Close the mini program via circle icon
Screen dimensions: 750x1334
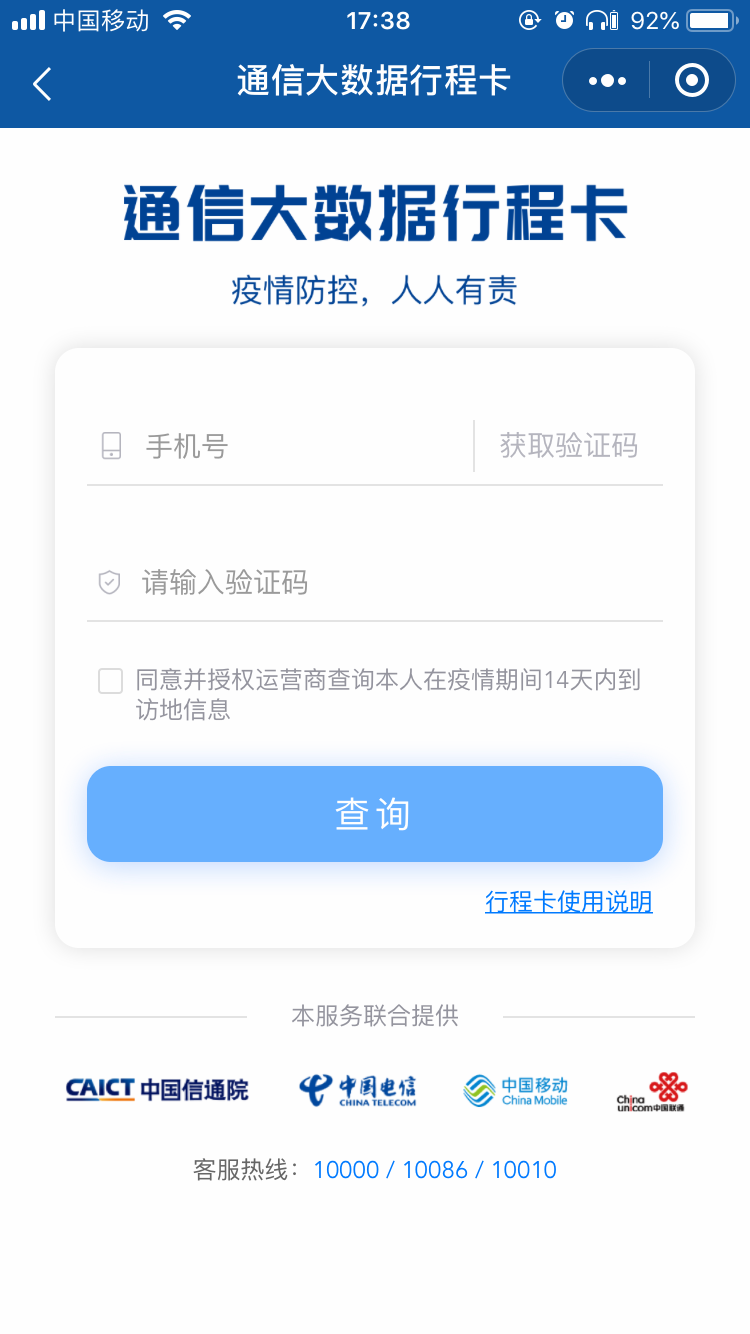(x=692, y=81)
